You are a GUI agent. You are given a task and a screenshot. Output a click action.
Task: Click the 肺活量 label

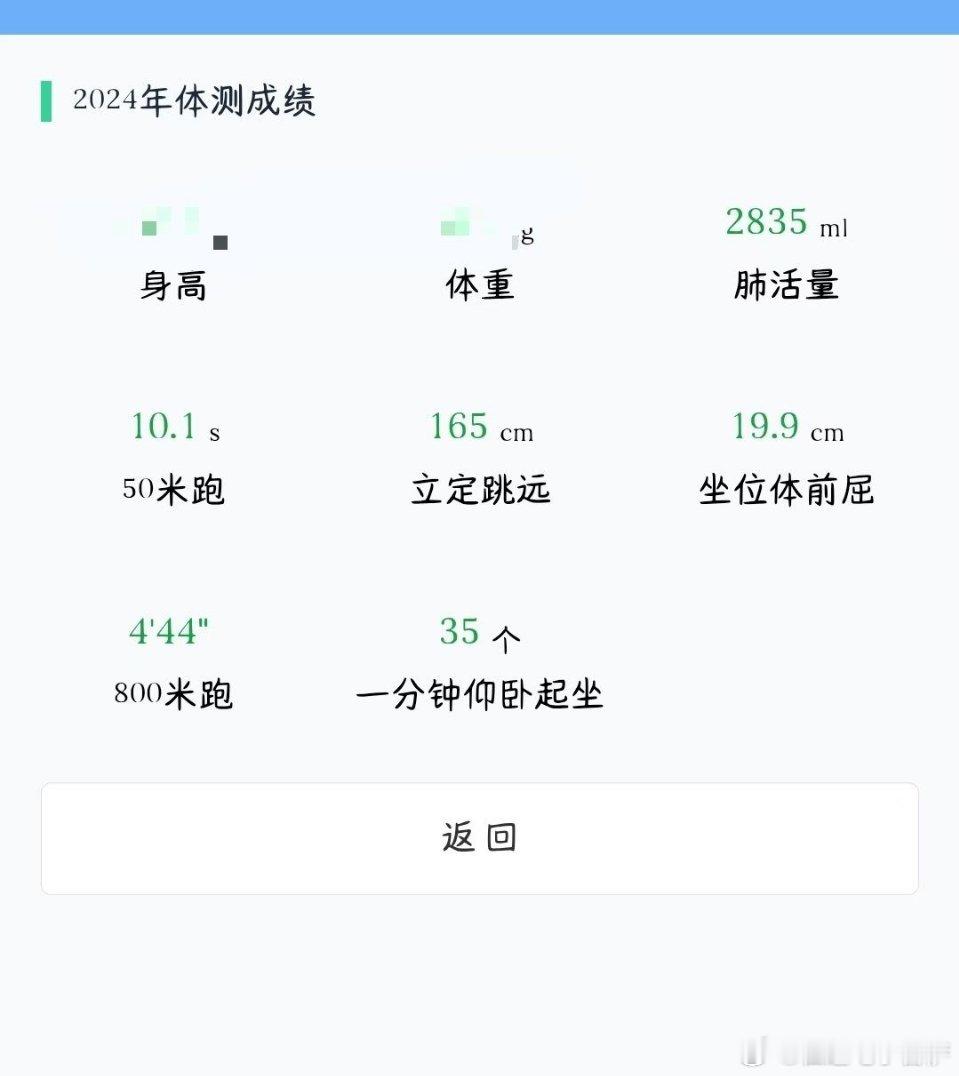click(x=785, y=287)
